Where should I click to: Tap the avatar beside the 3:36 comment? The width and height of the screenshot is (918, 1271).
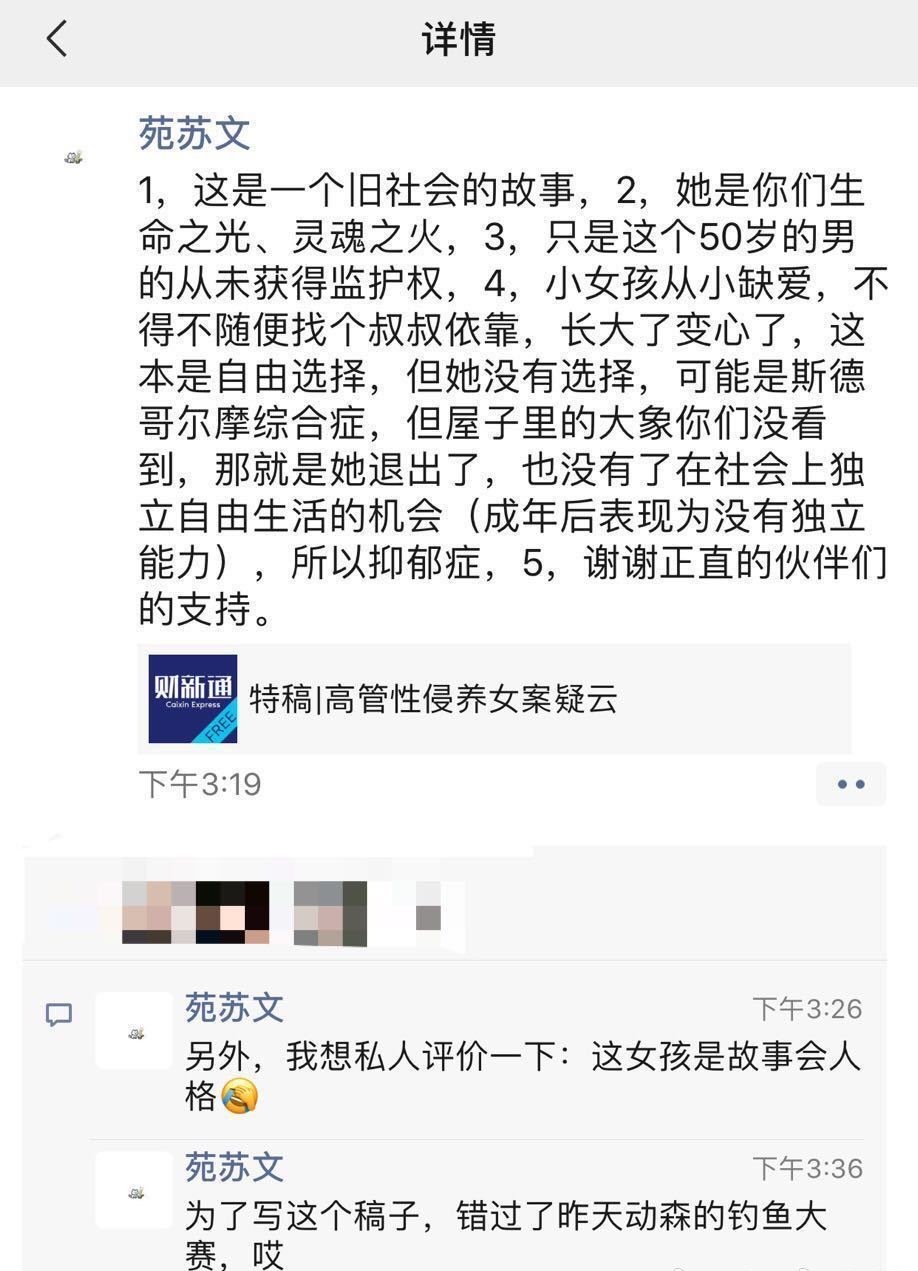(136, 1190)
